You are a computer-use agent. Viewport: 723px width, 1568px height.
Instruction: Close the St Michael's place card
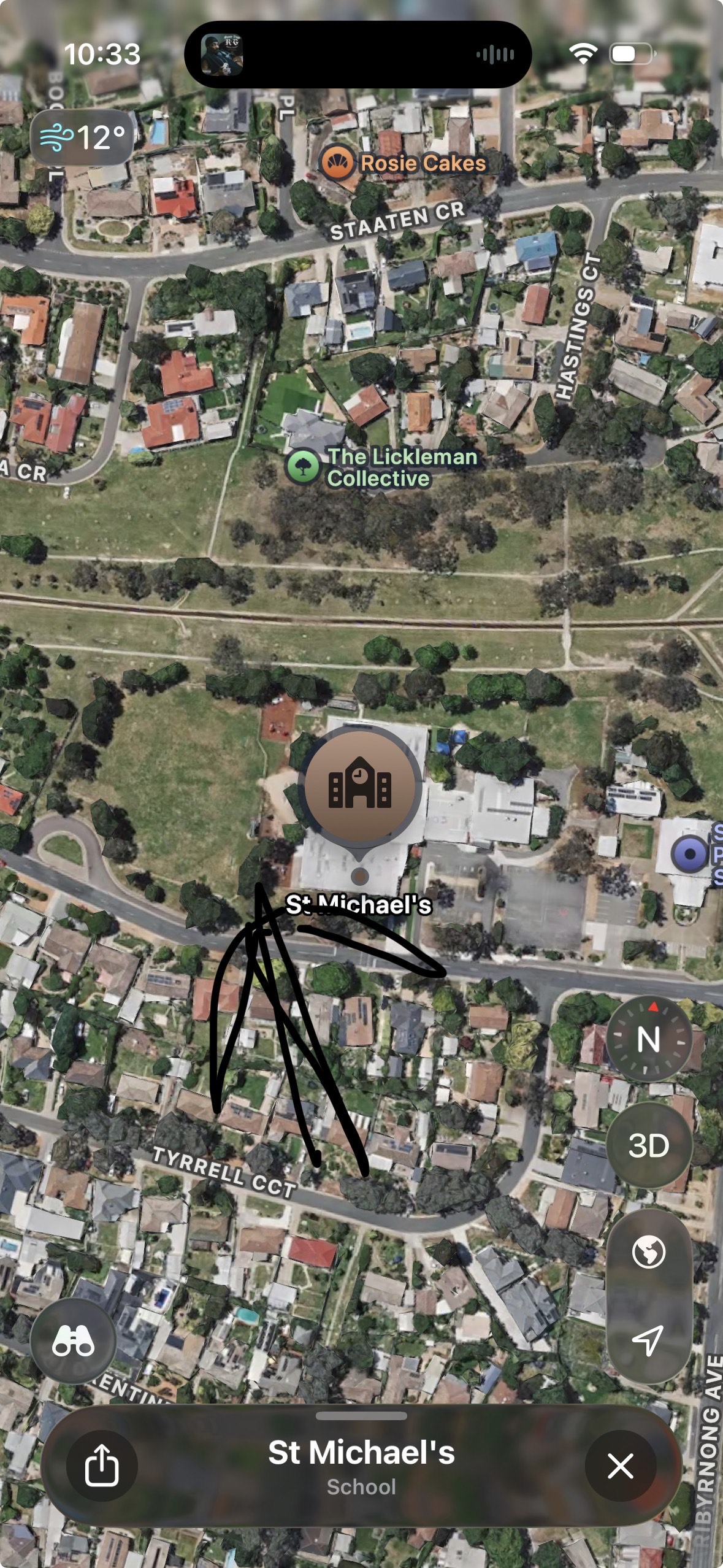(x=621, y=1466)
